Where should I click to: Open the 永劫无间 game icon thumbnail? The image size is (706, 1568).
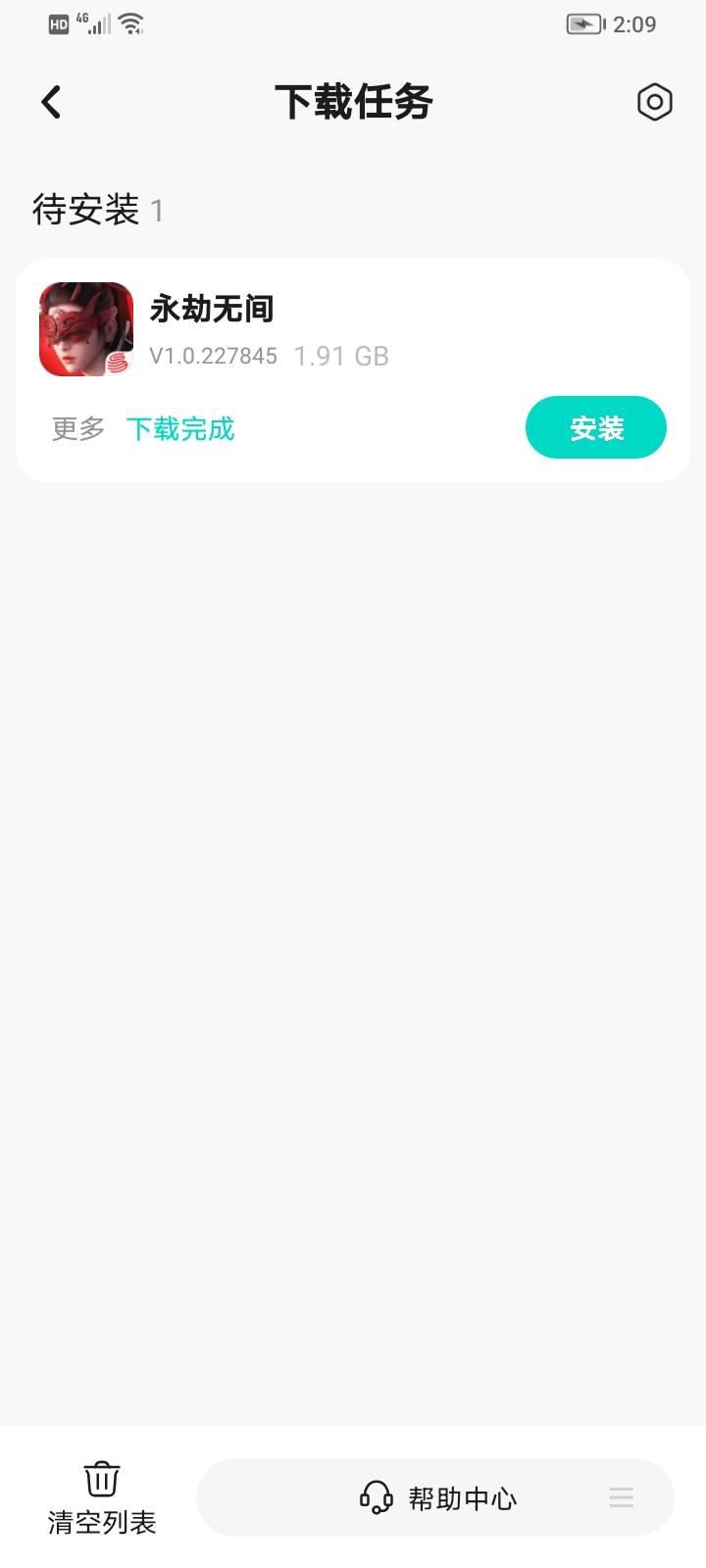[85, 328]
